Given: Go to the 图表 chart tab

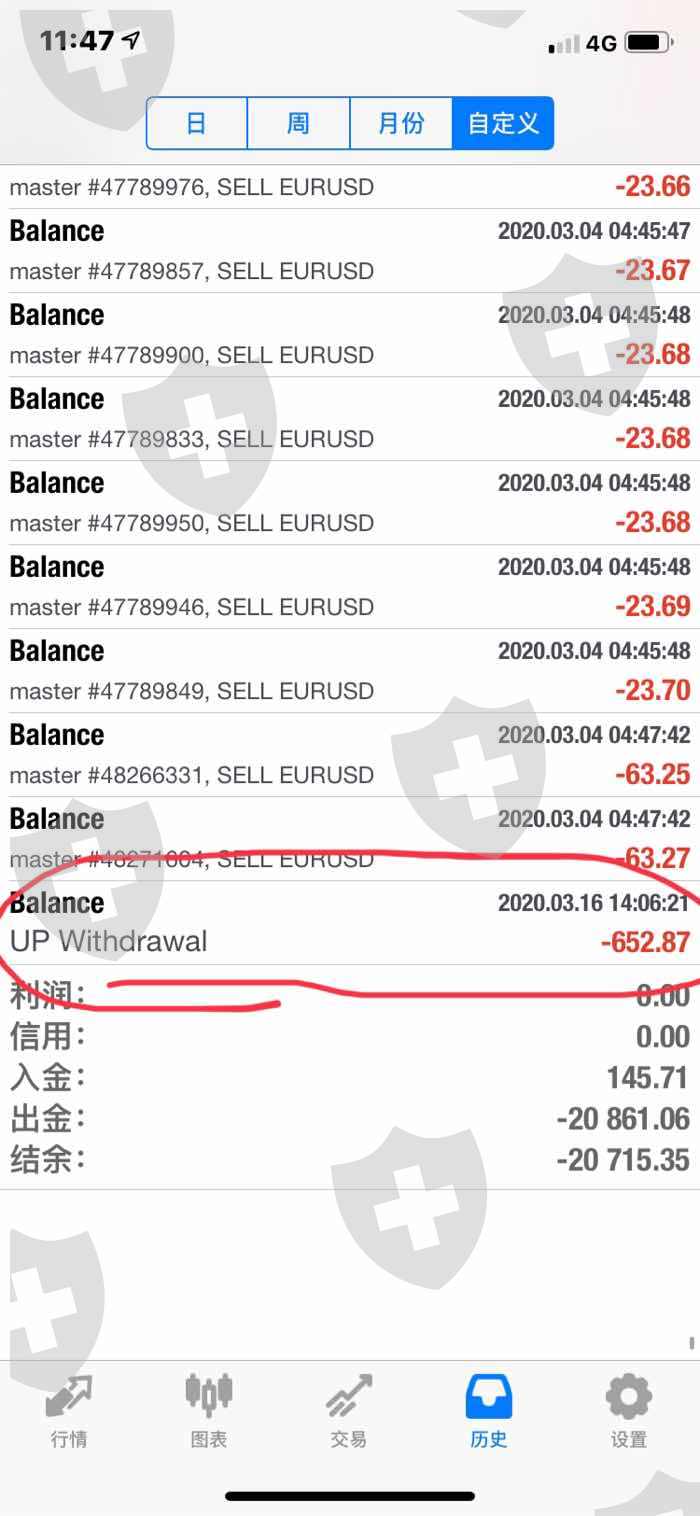Looking at the screenshot, I should (x=209, y=1411).
